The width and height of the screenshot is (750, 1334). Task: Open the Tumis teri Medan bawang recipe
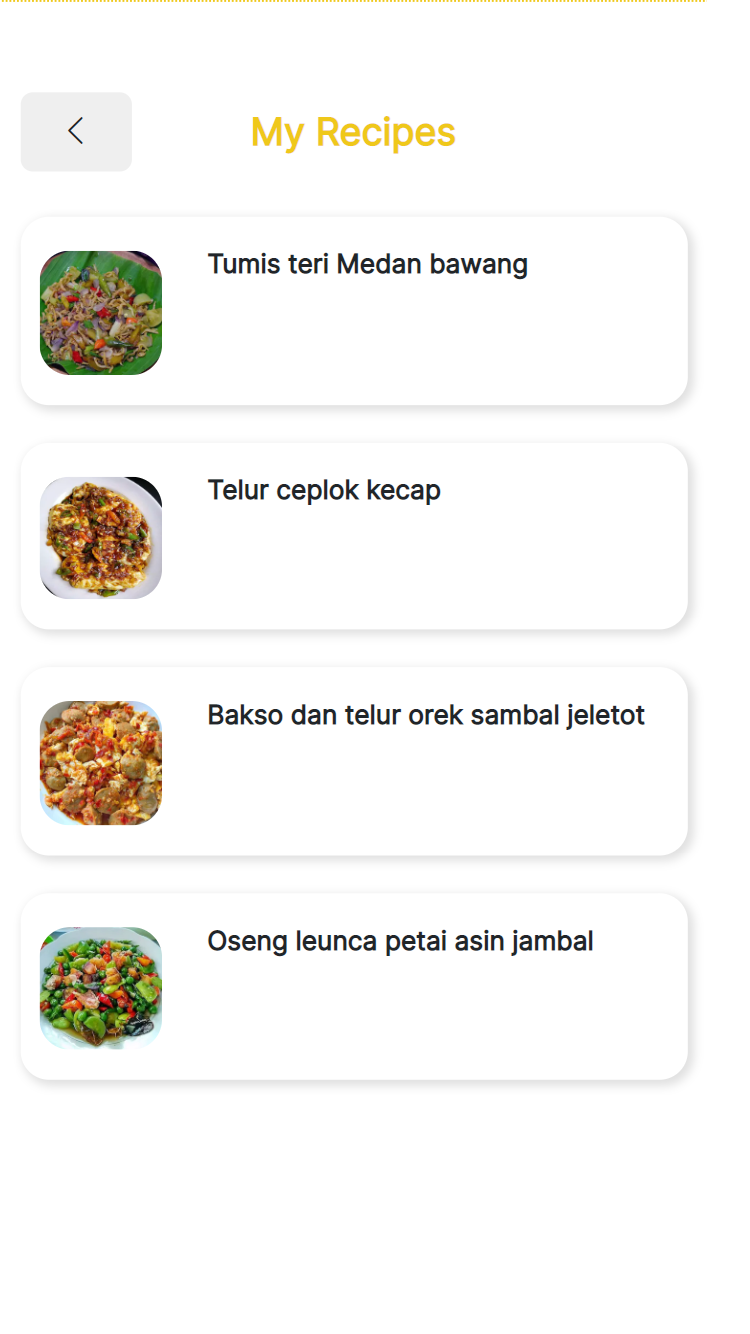click(354, 311)
